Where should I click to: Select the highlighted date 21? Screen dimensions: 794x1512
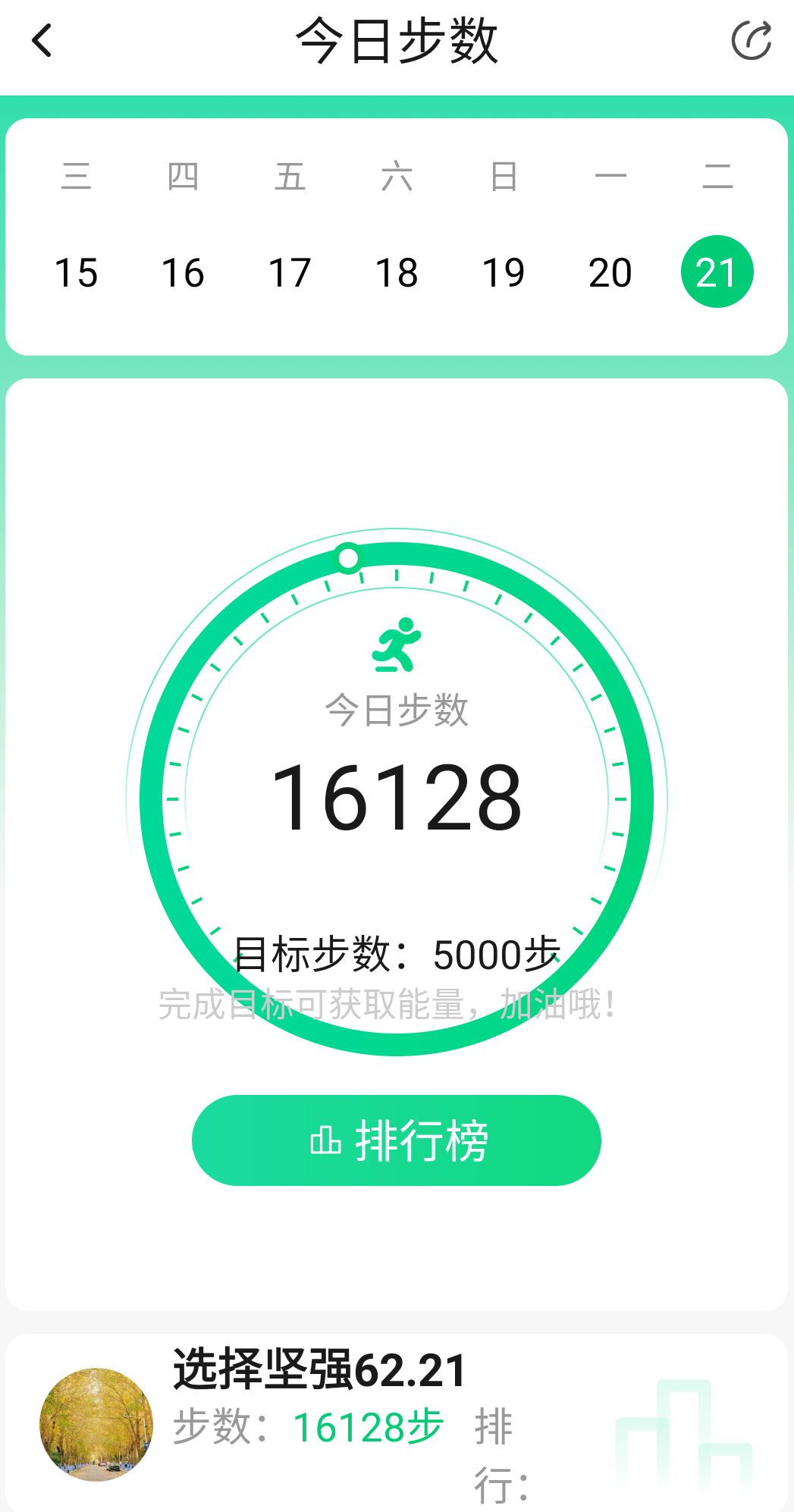718,271
